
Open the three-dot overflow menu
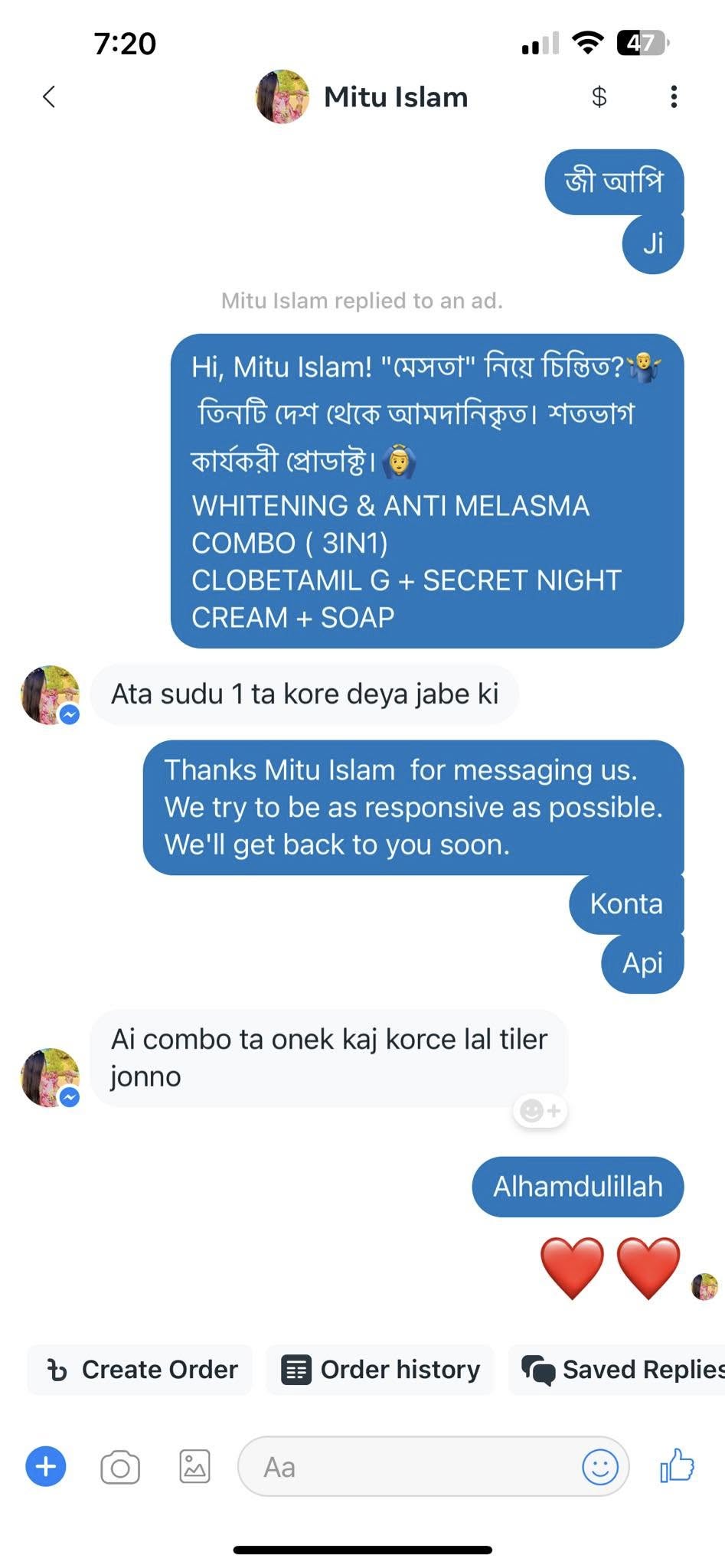pyautogui.click(x=674, y=96)
